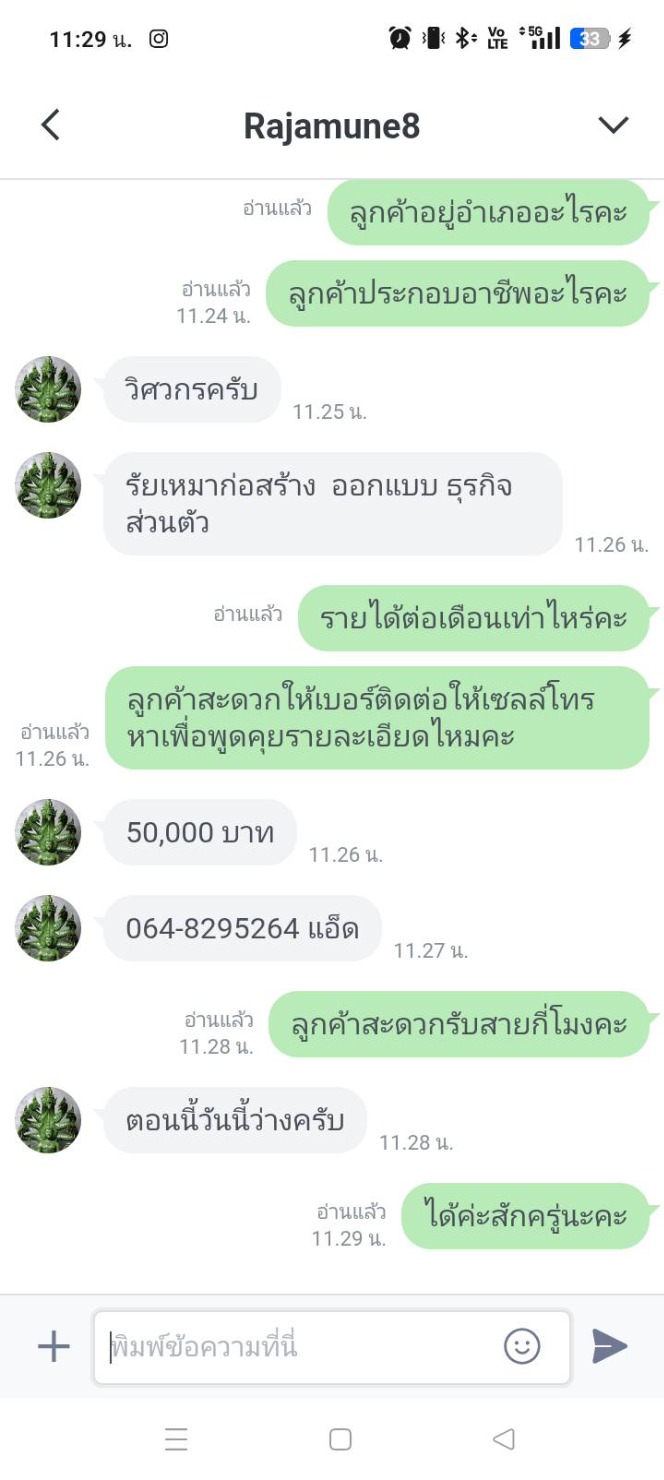This screenshot has height=1480, width=664.
Task: Open the recent apps overview
Action: coord(176,1439)
